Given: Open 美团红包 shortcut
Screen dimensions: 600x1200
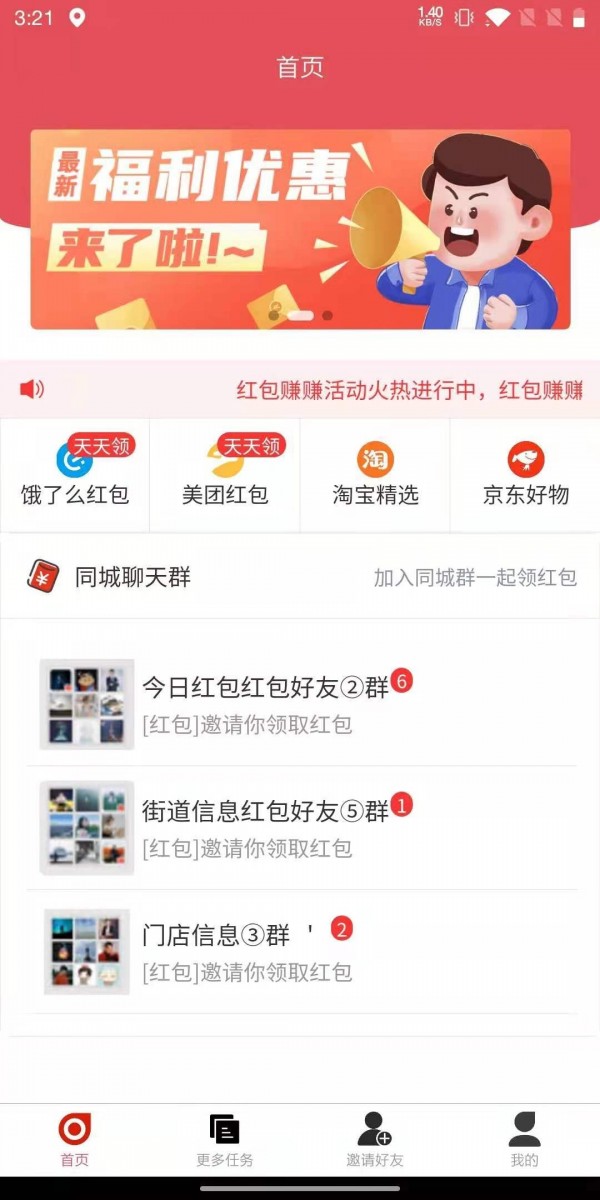Looking at the screenshot, I should coord(225,475).
